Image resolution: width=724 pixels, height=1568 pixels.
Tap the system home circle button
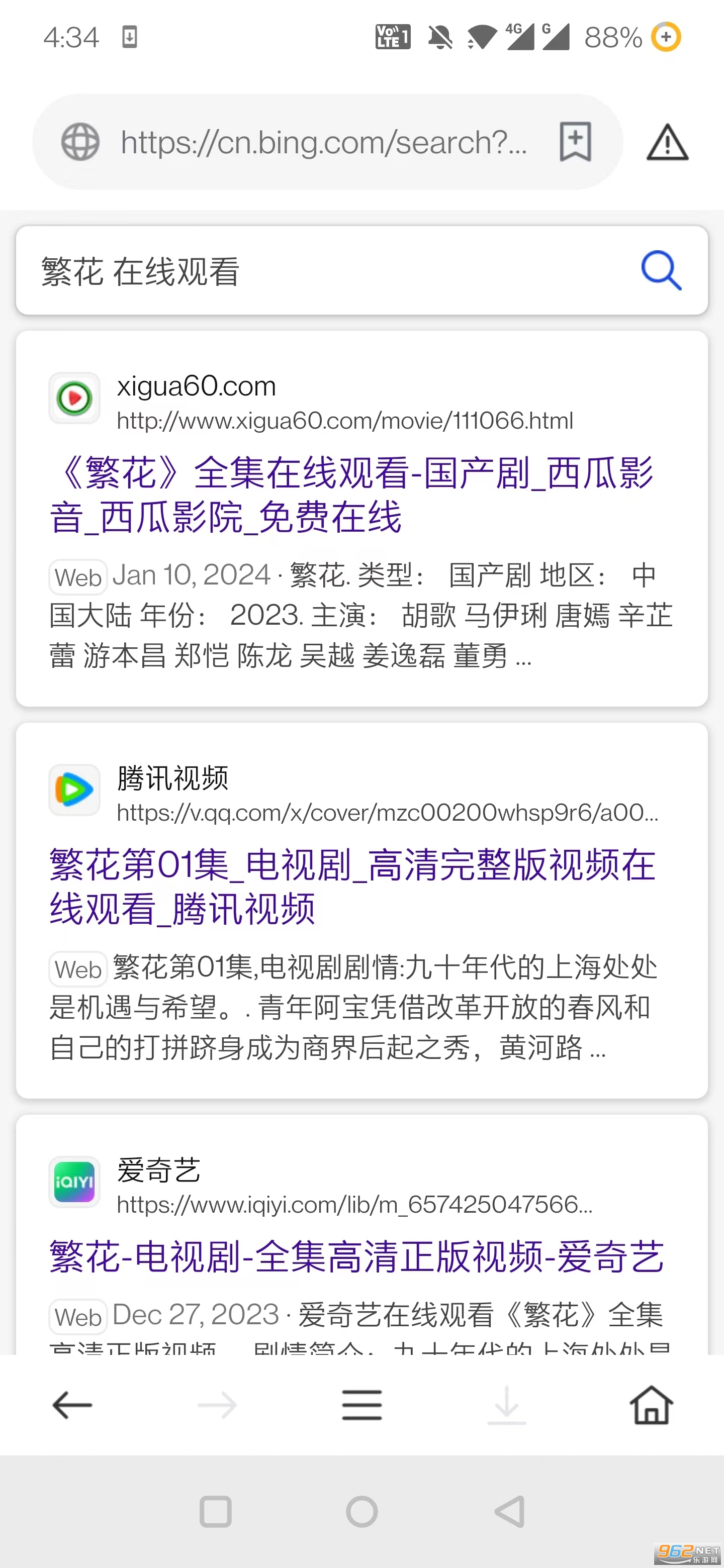363,1511
